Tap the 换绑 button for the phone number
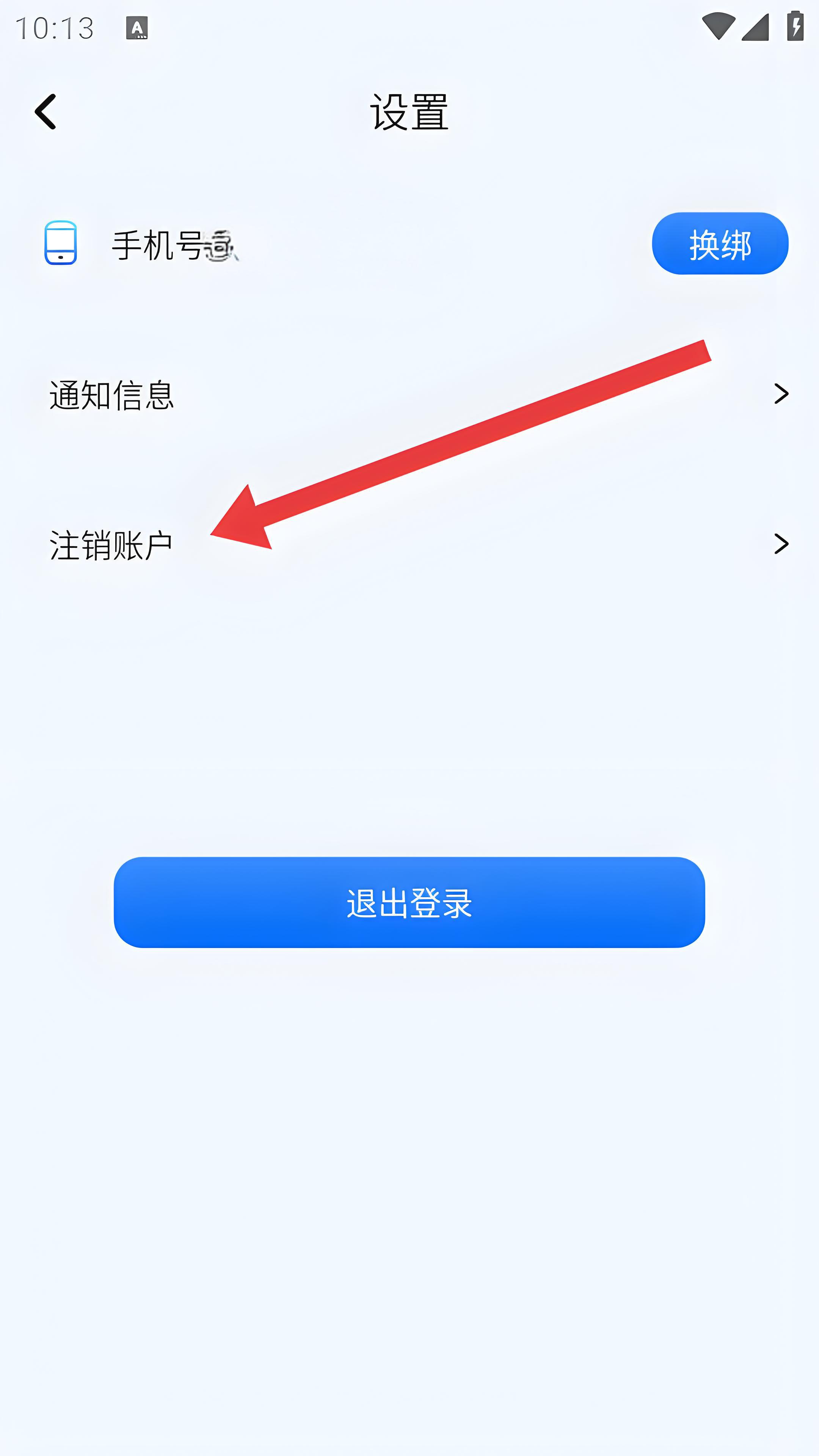Image resolution: width=819 pixels, height=1456 pixels. click(720, 243)
